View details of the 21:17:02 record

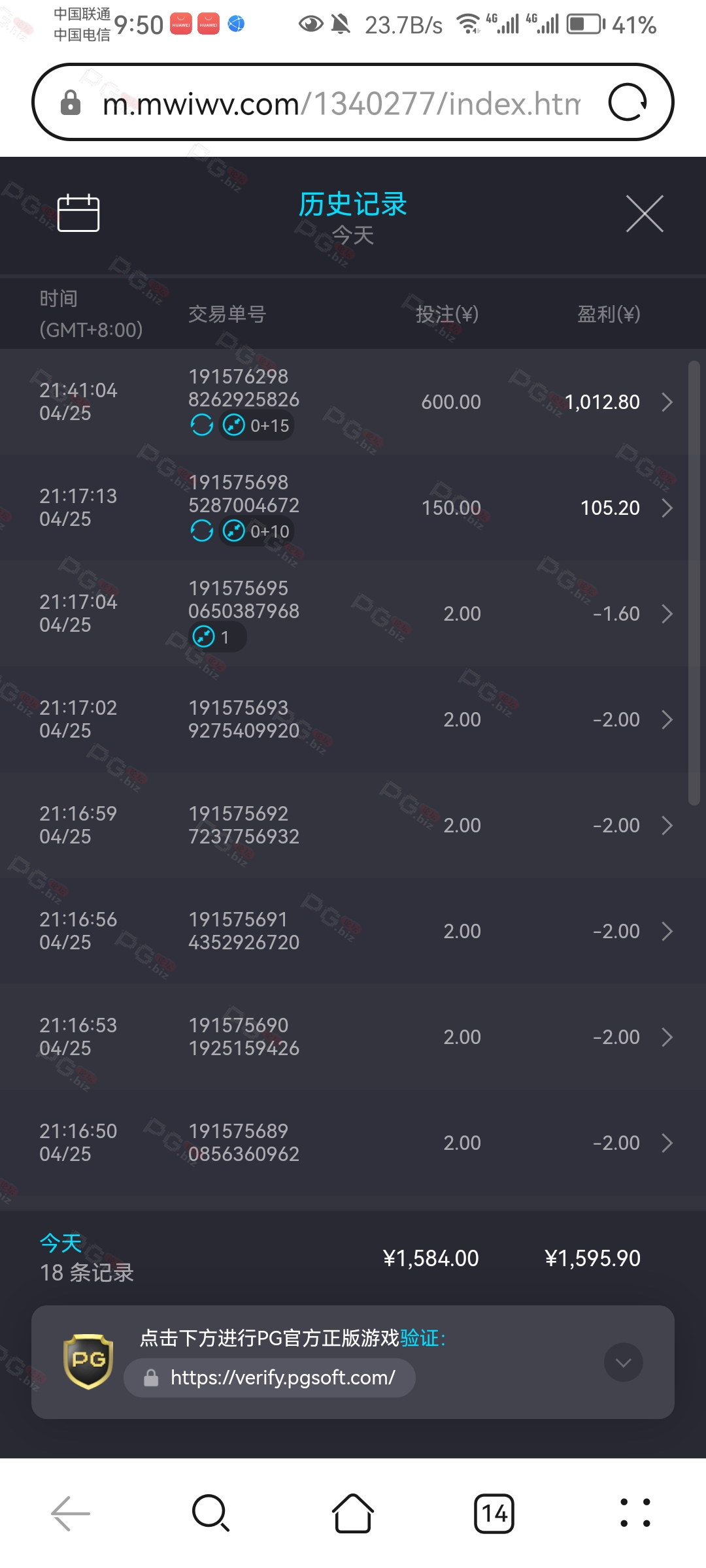(353, 719)
